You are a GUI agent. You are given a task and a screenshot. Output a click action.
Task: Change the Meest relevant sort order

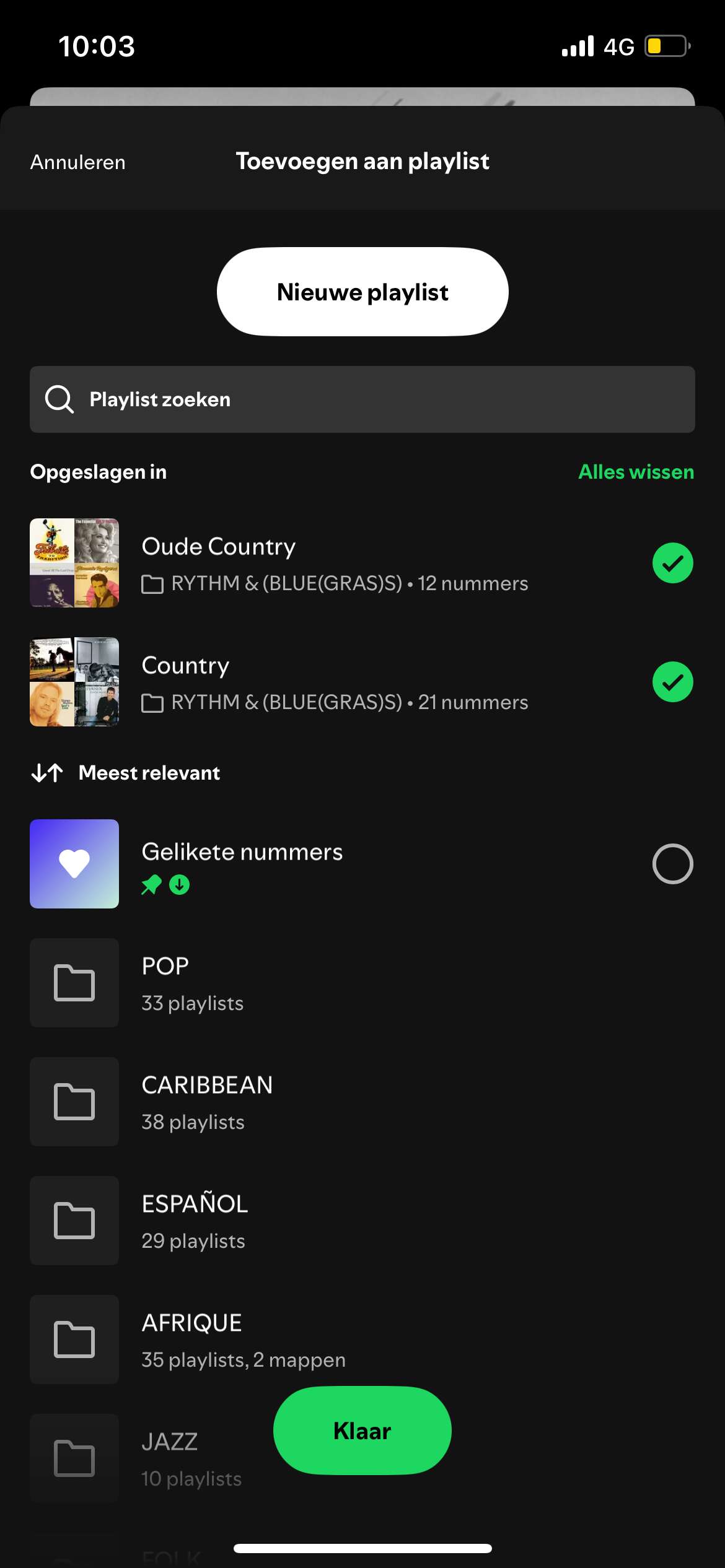point(126,773)
